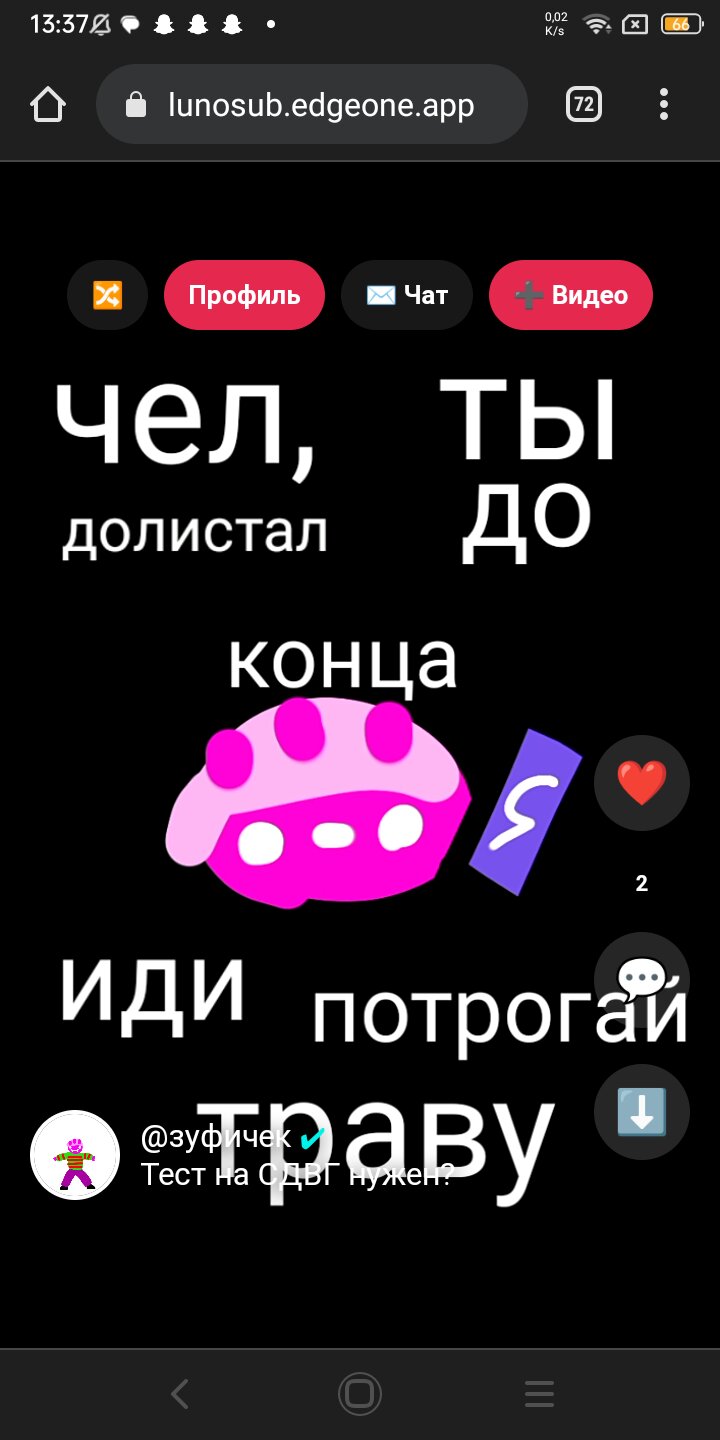Image resolution: width=720 pixels, height=1440 pixels.
Task: Open the Профиль page
Action: pyautogui.click(x=244, y=295)
